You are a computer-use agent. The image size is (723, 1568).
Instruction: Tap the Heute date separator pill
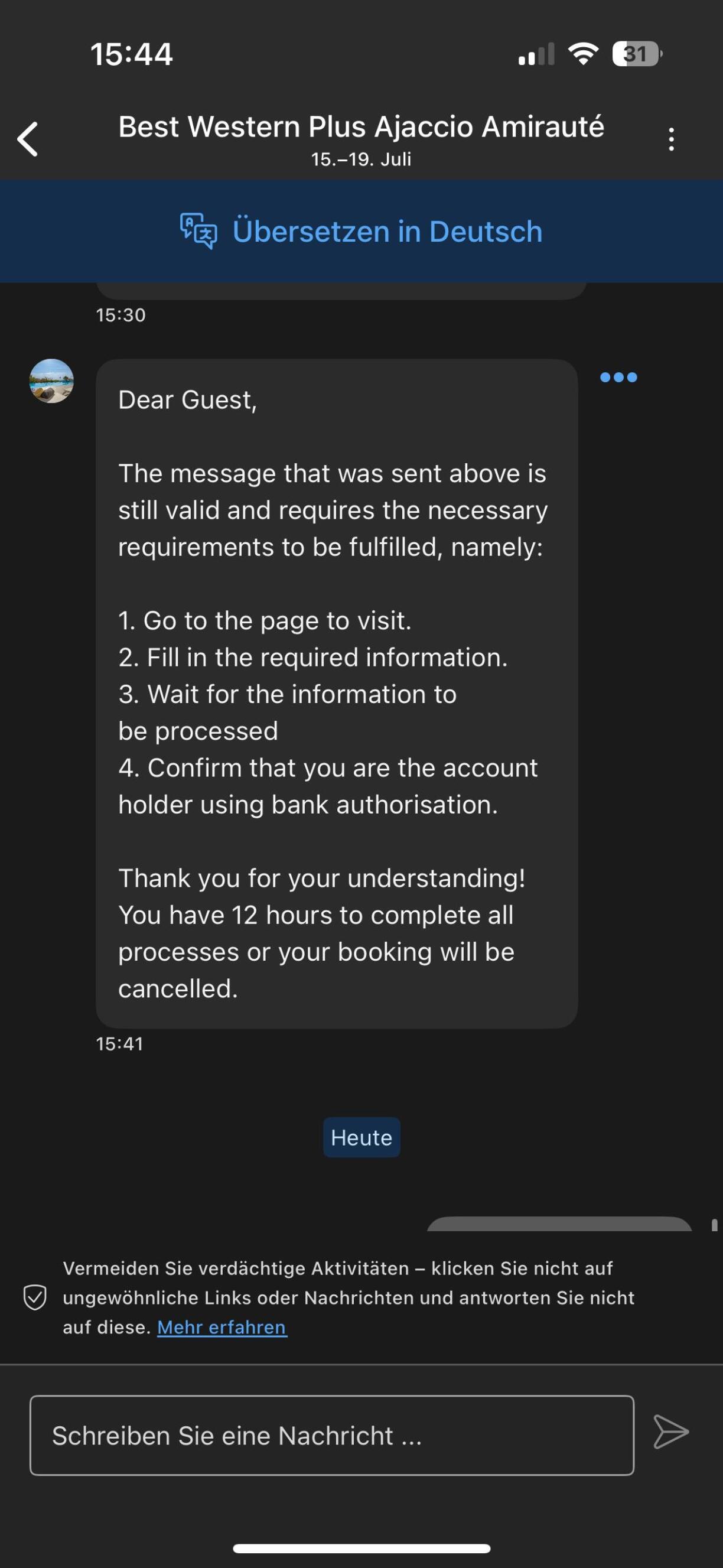point(361,1137)
